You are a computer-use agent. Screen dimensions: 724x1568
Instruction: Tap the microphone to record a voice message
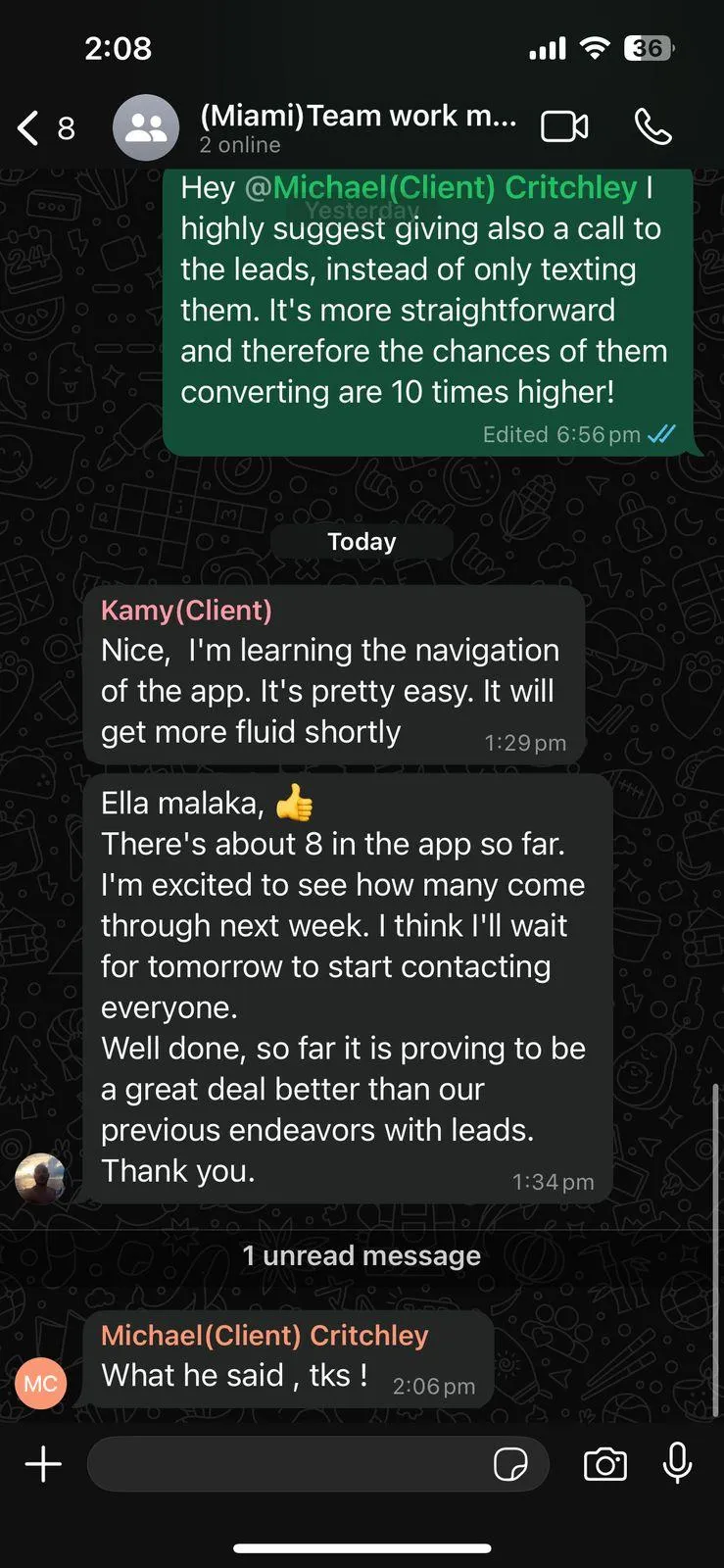tap(678, 1463)
